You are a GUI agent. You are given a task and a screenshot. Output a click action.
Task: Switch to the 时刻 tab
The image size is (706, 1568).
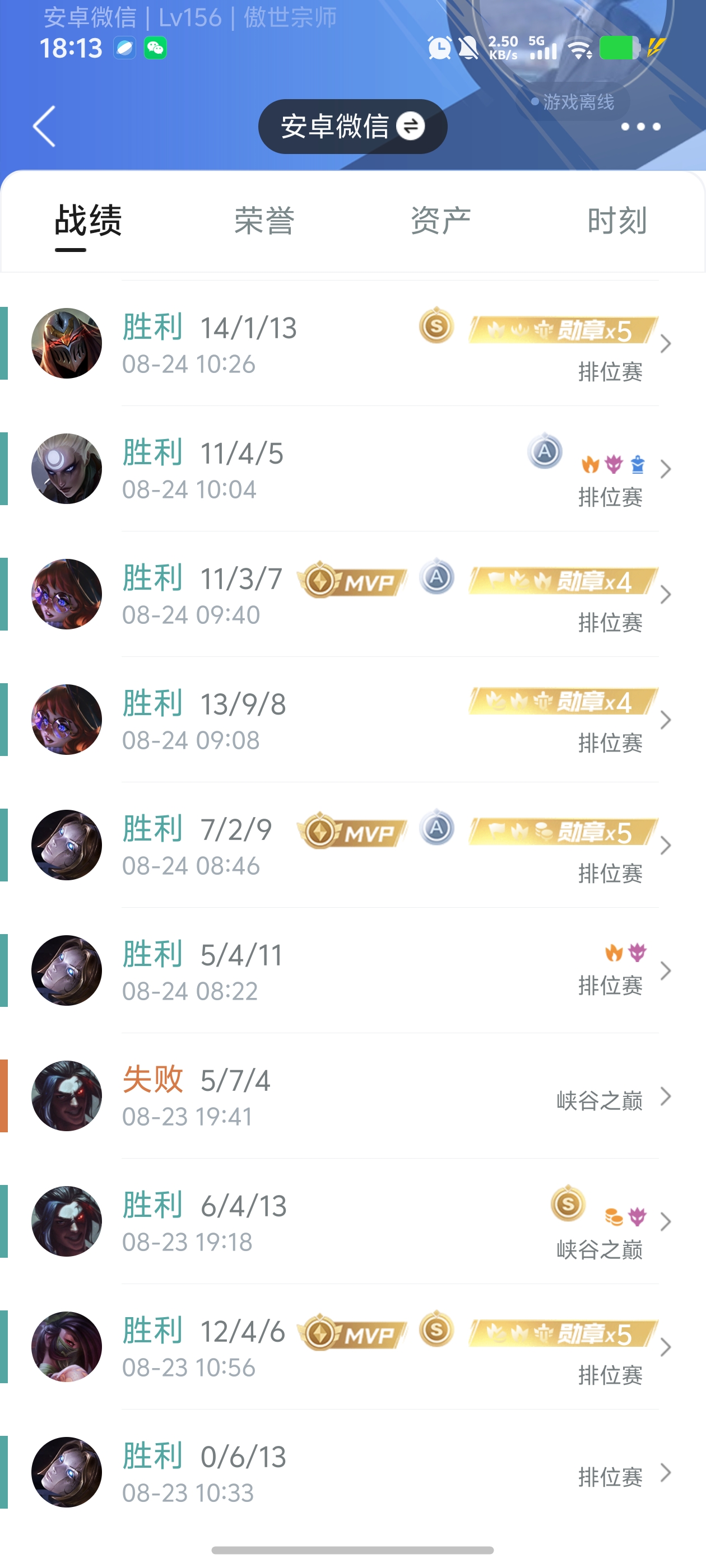click(616, 221)
